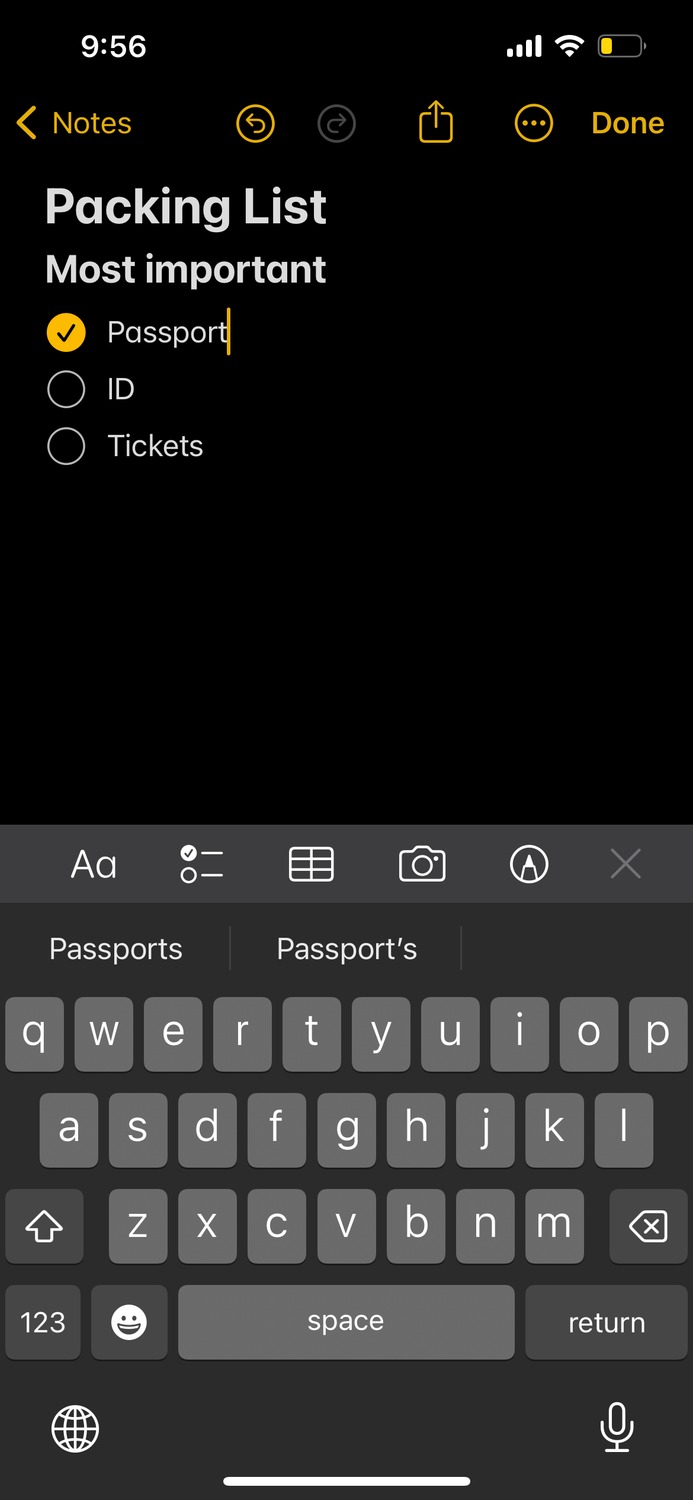Redo the last undone edit
Viewport: 693px width, 1500px height.
pyautogui.click(x=336, y=124)
